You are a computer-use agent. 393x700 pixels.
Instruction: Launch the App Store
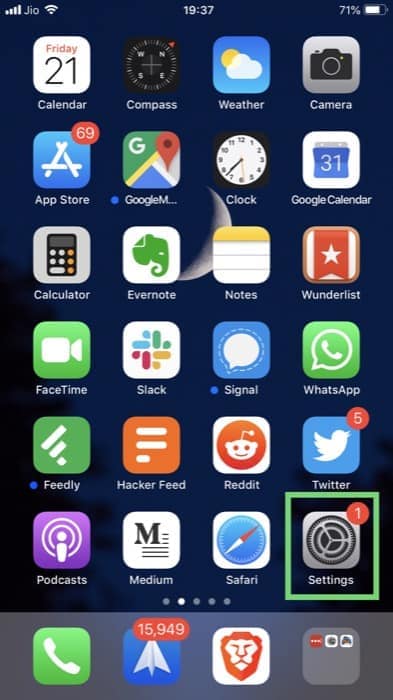(x=62, y=160)
